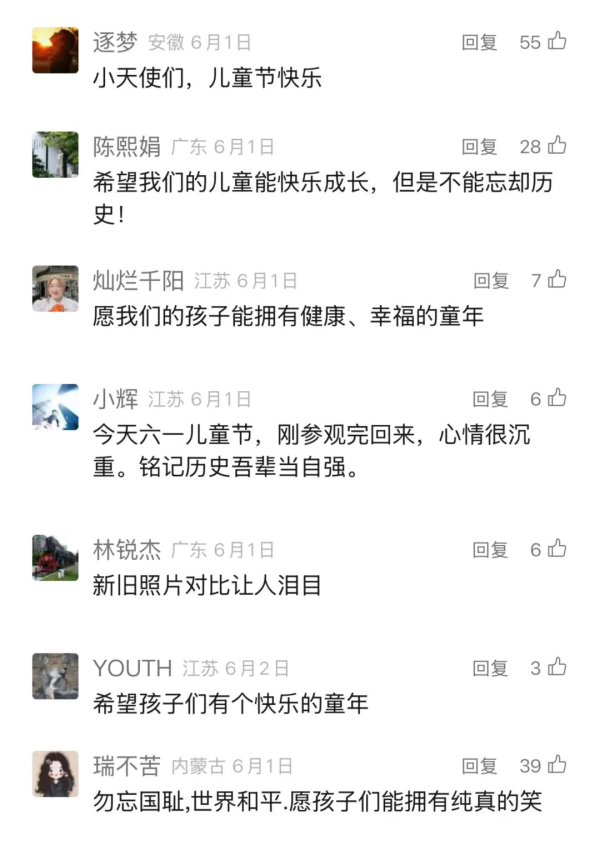The width and height of the screenshot is (600, 845).
Task: View 林锐杰's profile avatar
Action: tap(55, 557)
